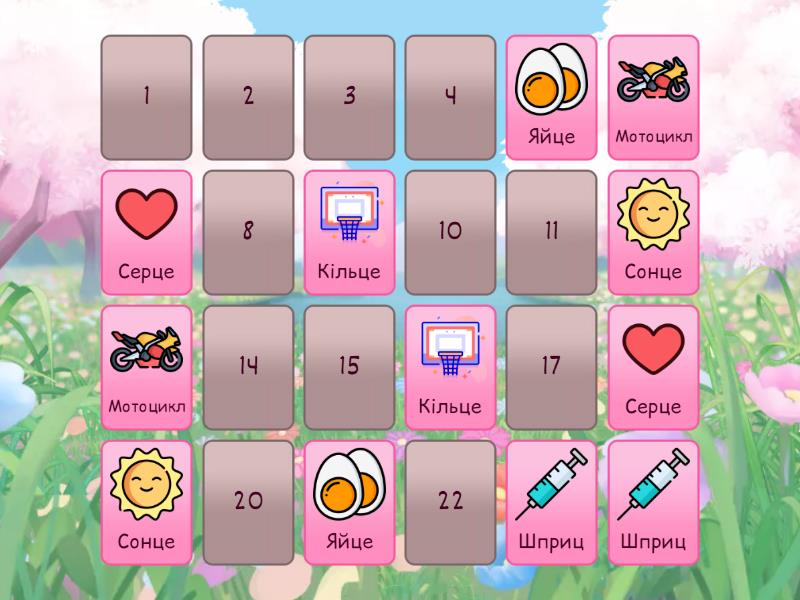This screenshot has height=600, width=800.
Task: Flip face-down card number 2
Action: [x=248, y=97]
